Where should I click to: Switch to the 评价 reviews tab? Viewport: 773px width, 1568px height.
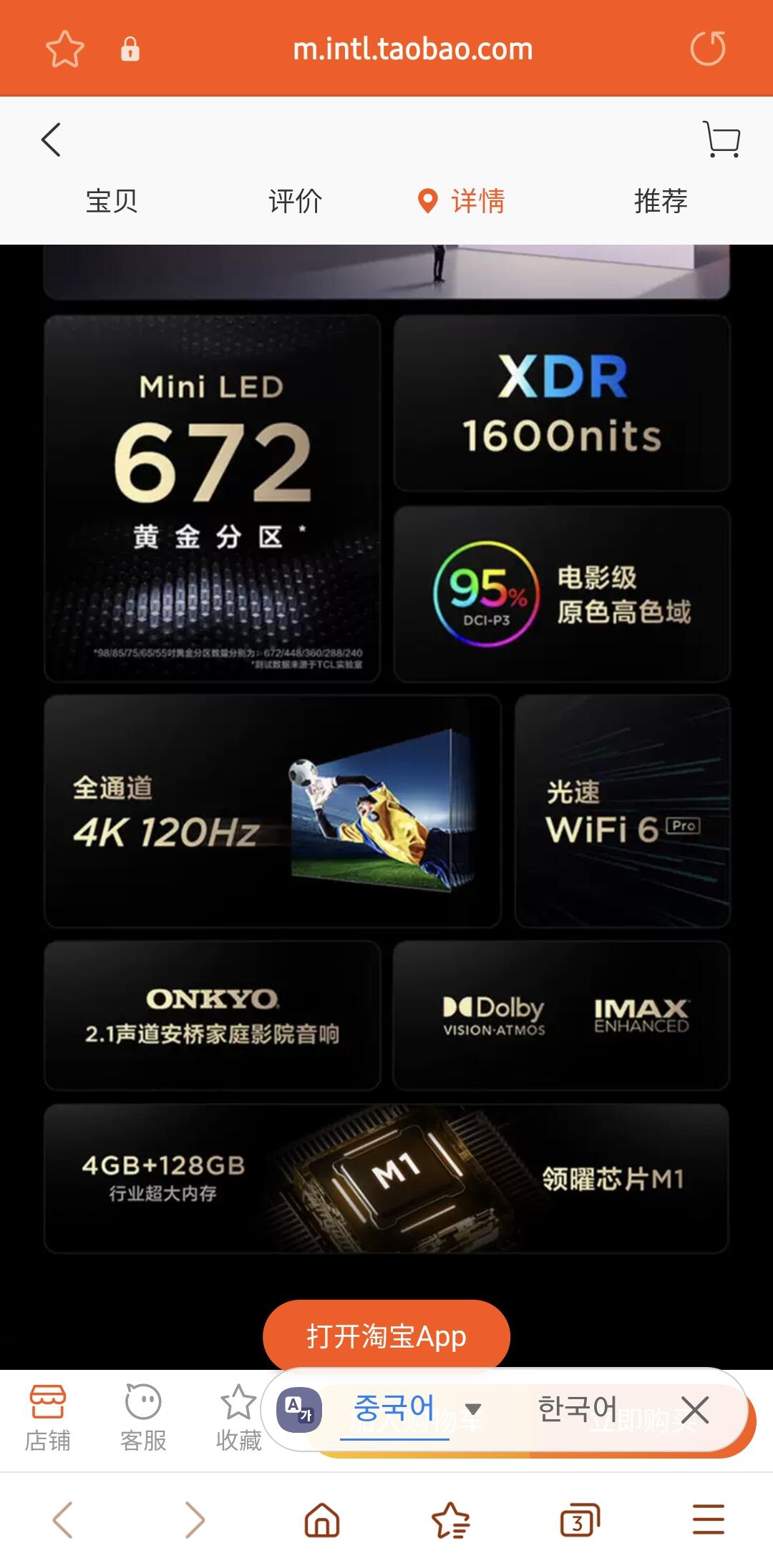pos(295,201)
